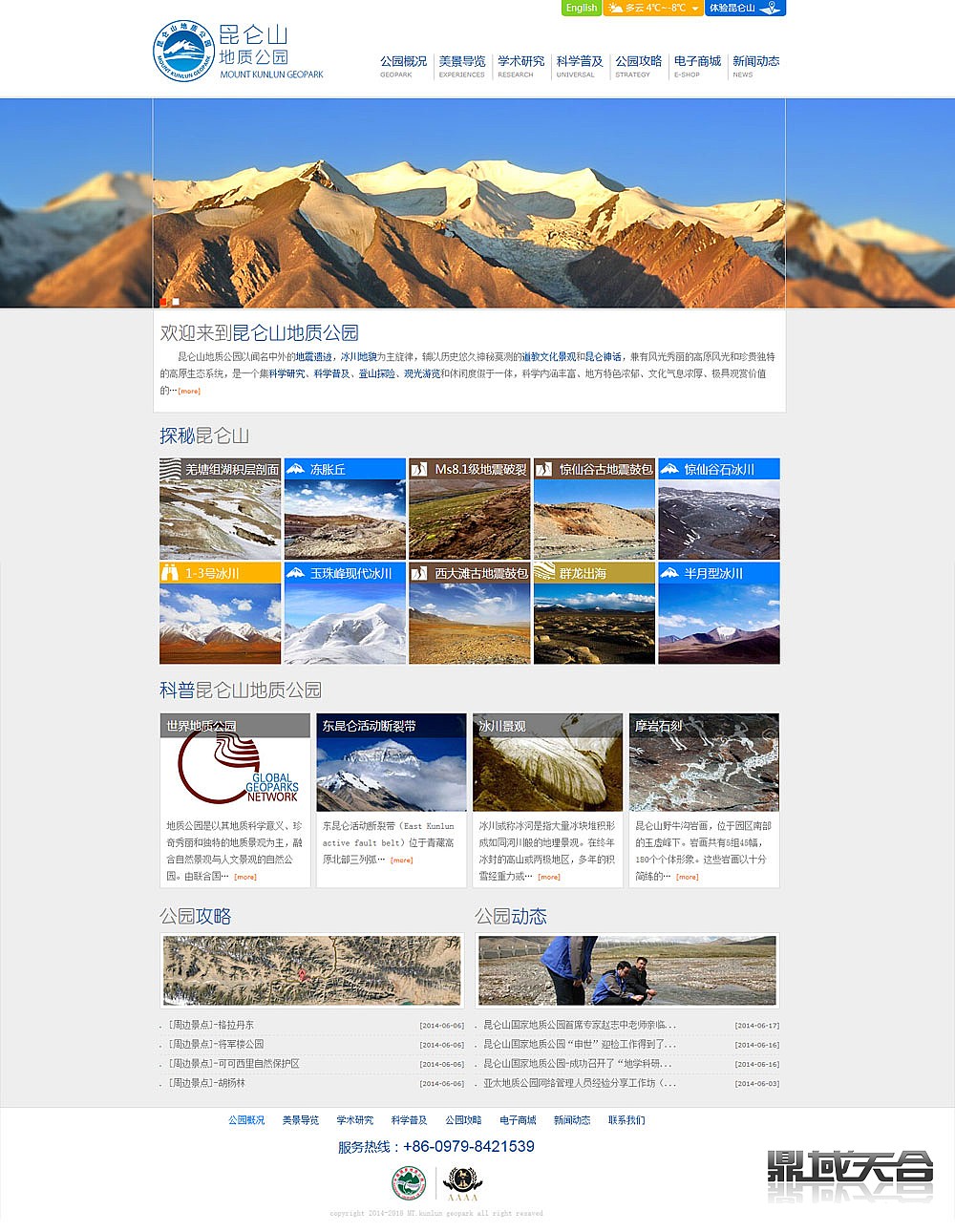Viewport: 955px width, 1232px height.
Task: Open the 美景导览 Experiences menu
Action: pyautogui.click(x=462, y=66)
